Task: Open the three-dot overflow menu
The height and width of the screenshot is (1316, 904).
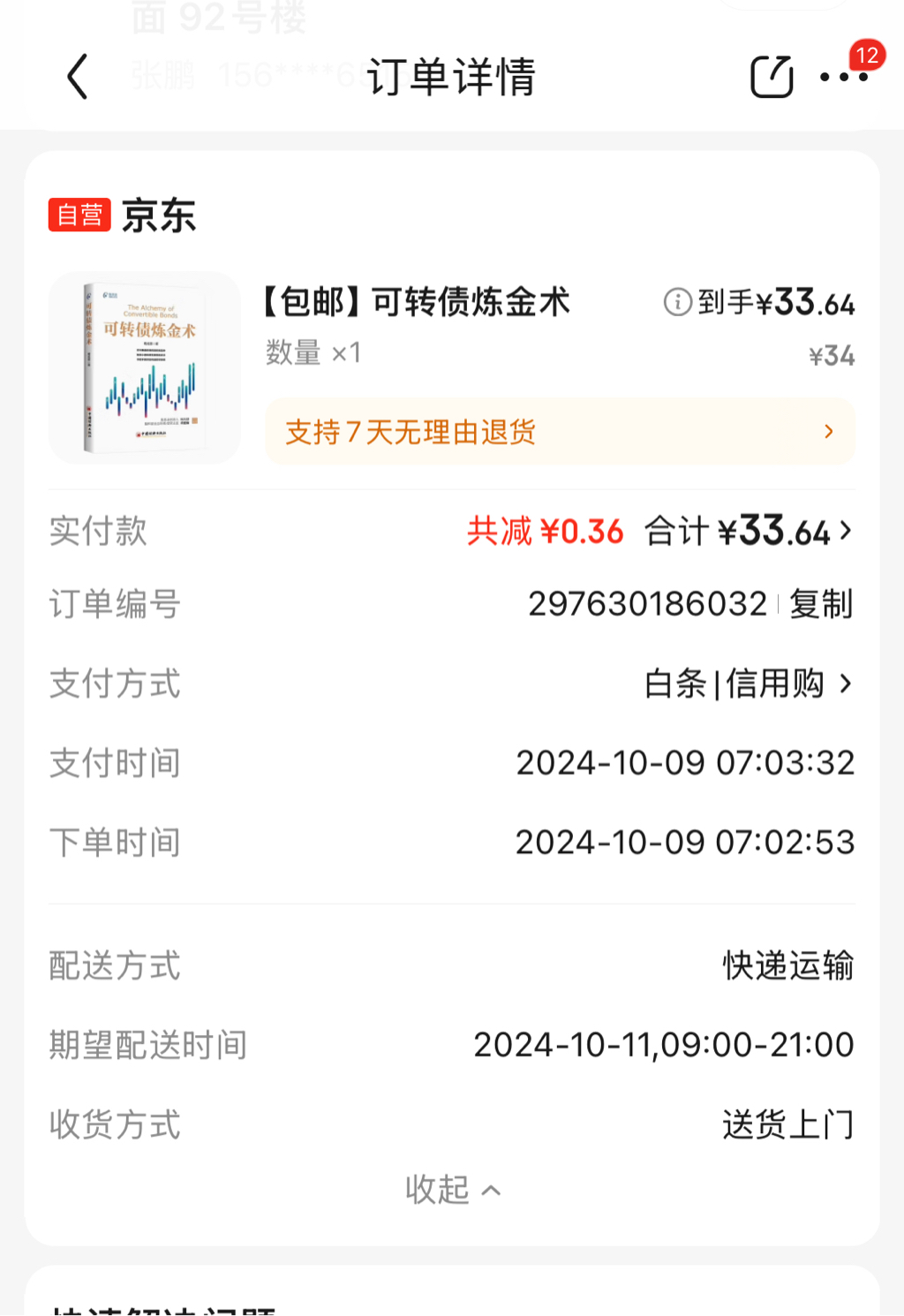Action: coord(843,77)
